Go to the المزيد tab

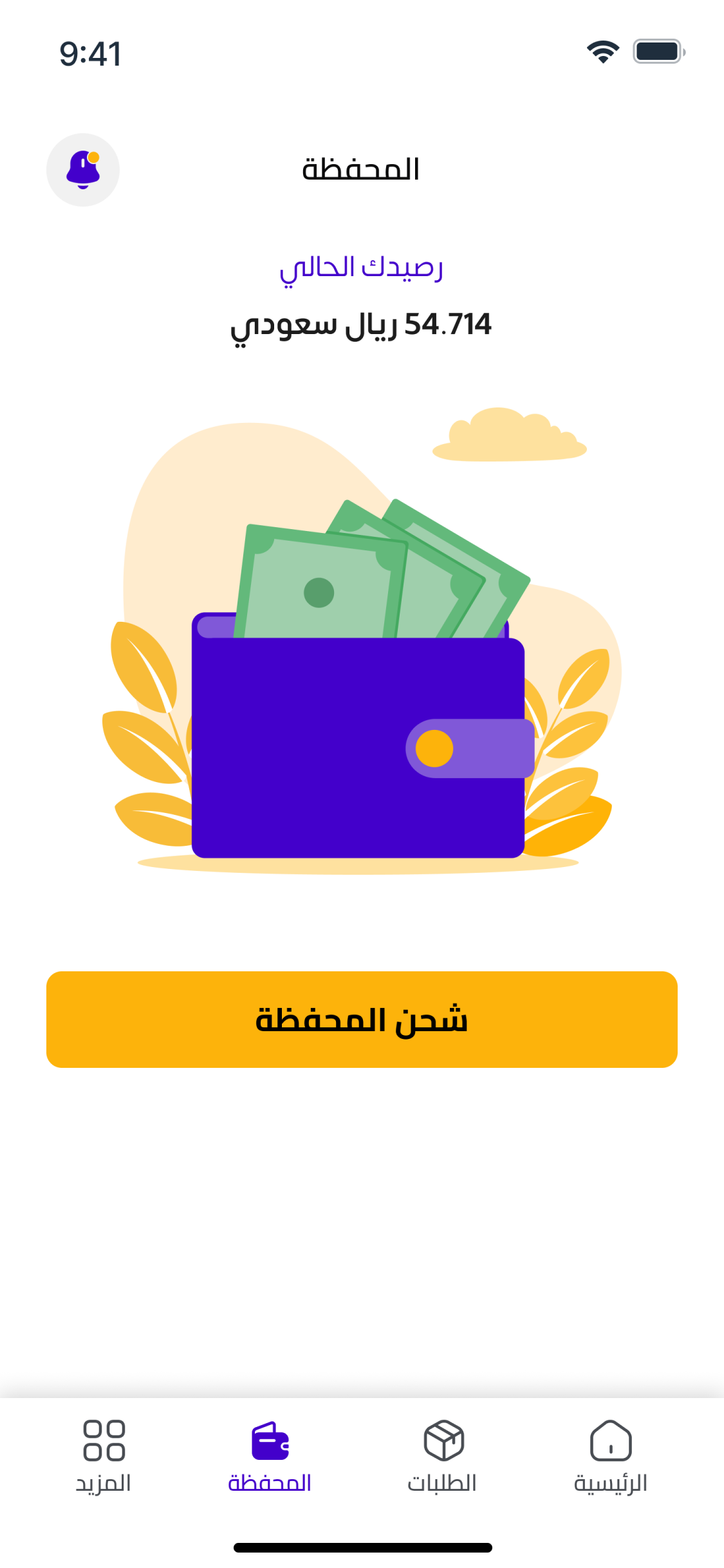(x=104, y=1457)
